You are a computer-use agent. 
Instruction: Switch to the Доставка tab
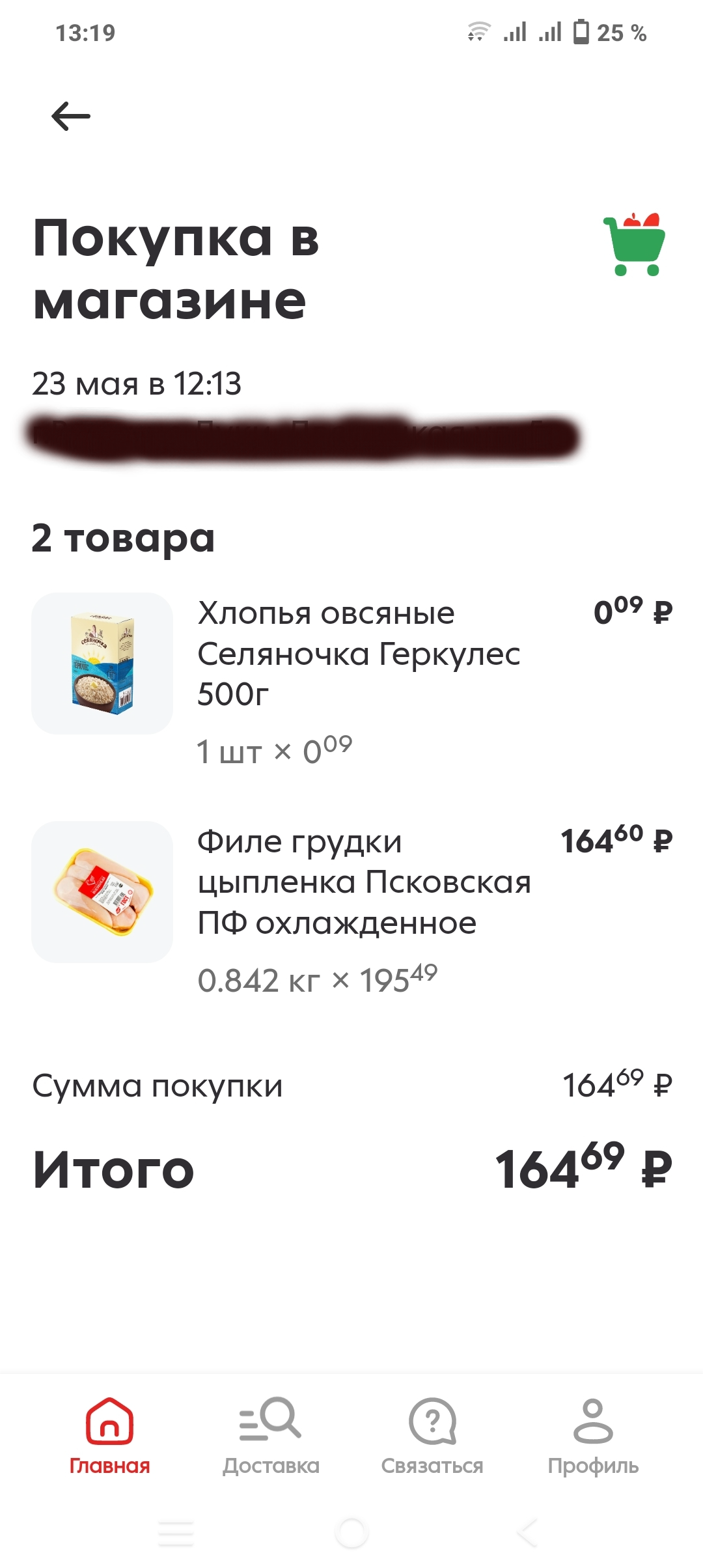pyautogui.click(x=271, y=1436)
